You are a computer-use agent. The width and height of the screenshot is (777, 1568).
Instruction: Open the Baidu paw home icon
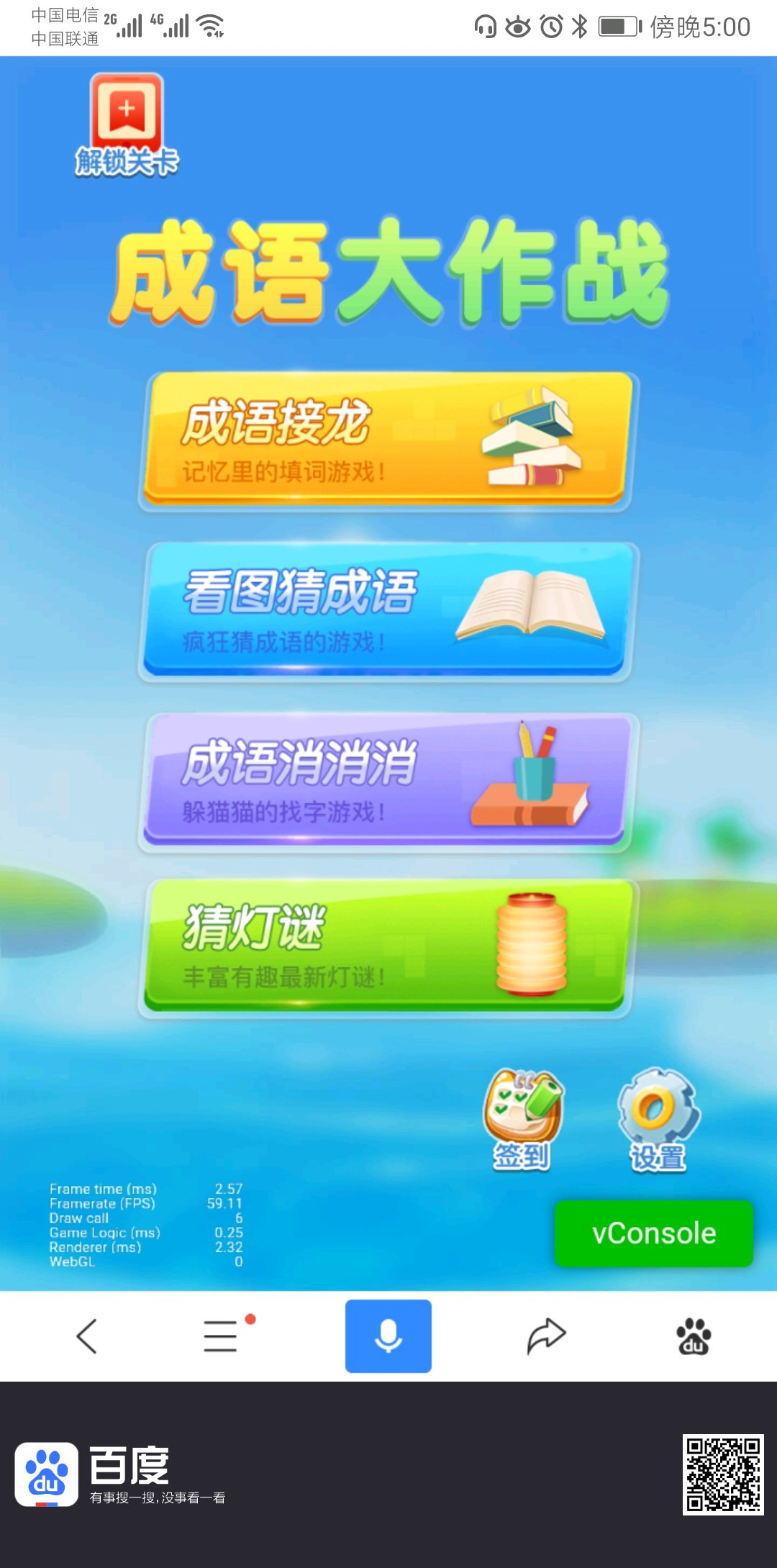[x=694, y=1336]
